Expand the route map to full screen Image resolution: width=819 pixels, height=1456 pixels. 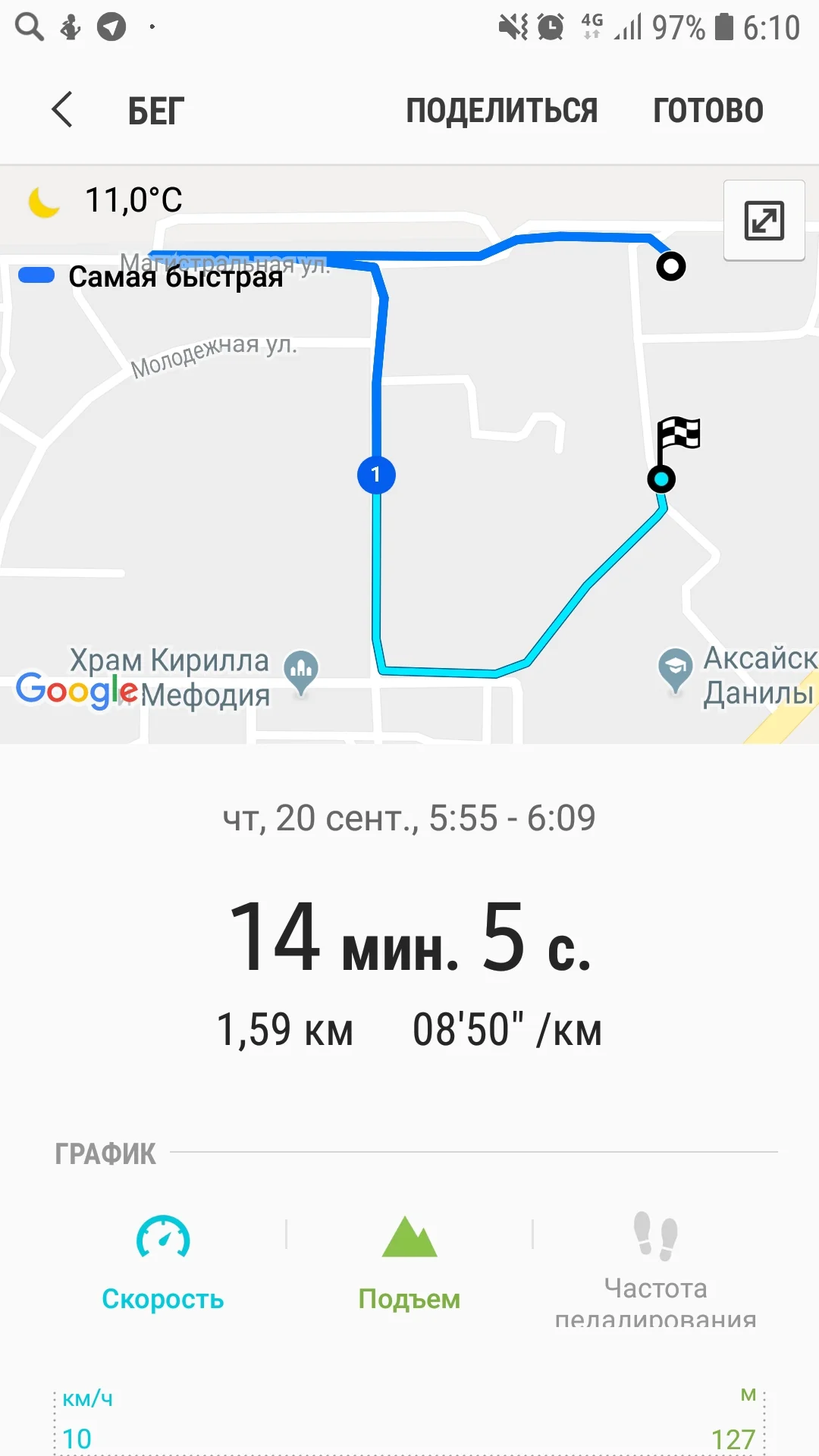(x=764, y=221)
